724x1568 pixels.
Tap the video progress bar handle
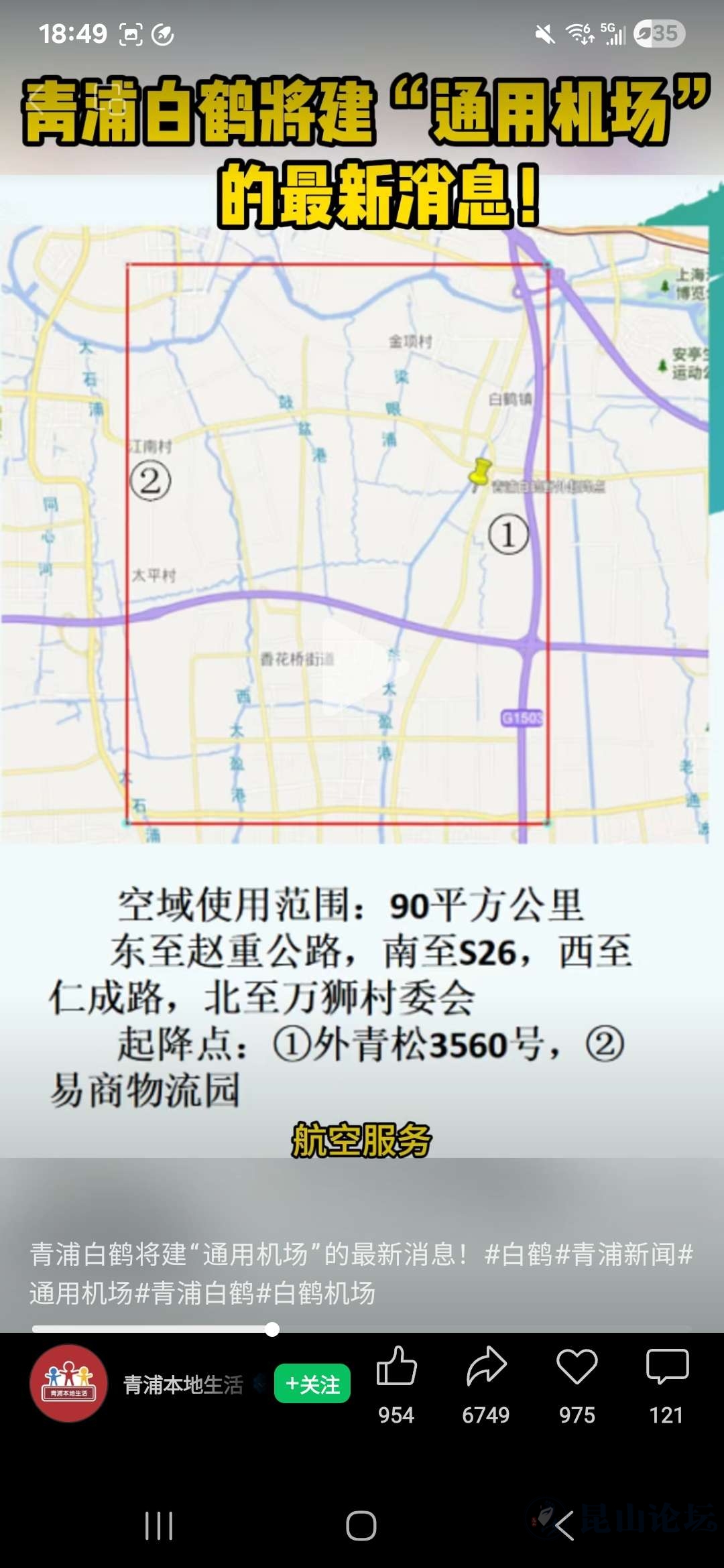tap(272, 1329)
